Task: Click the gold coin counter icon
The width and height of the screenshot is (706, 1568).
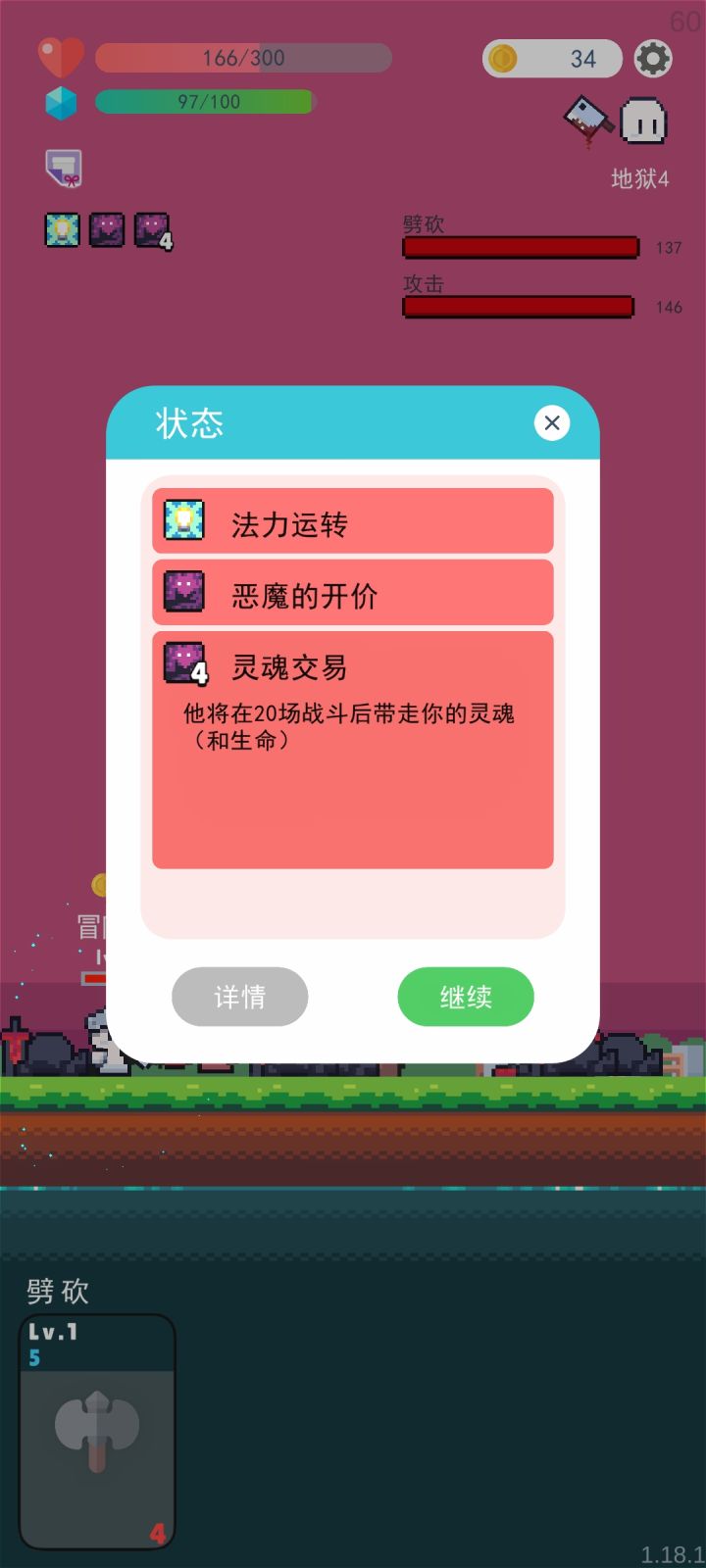Action: click(506, 59)
